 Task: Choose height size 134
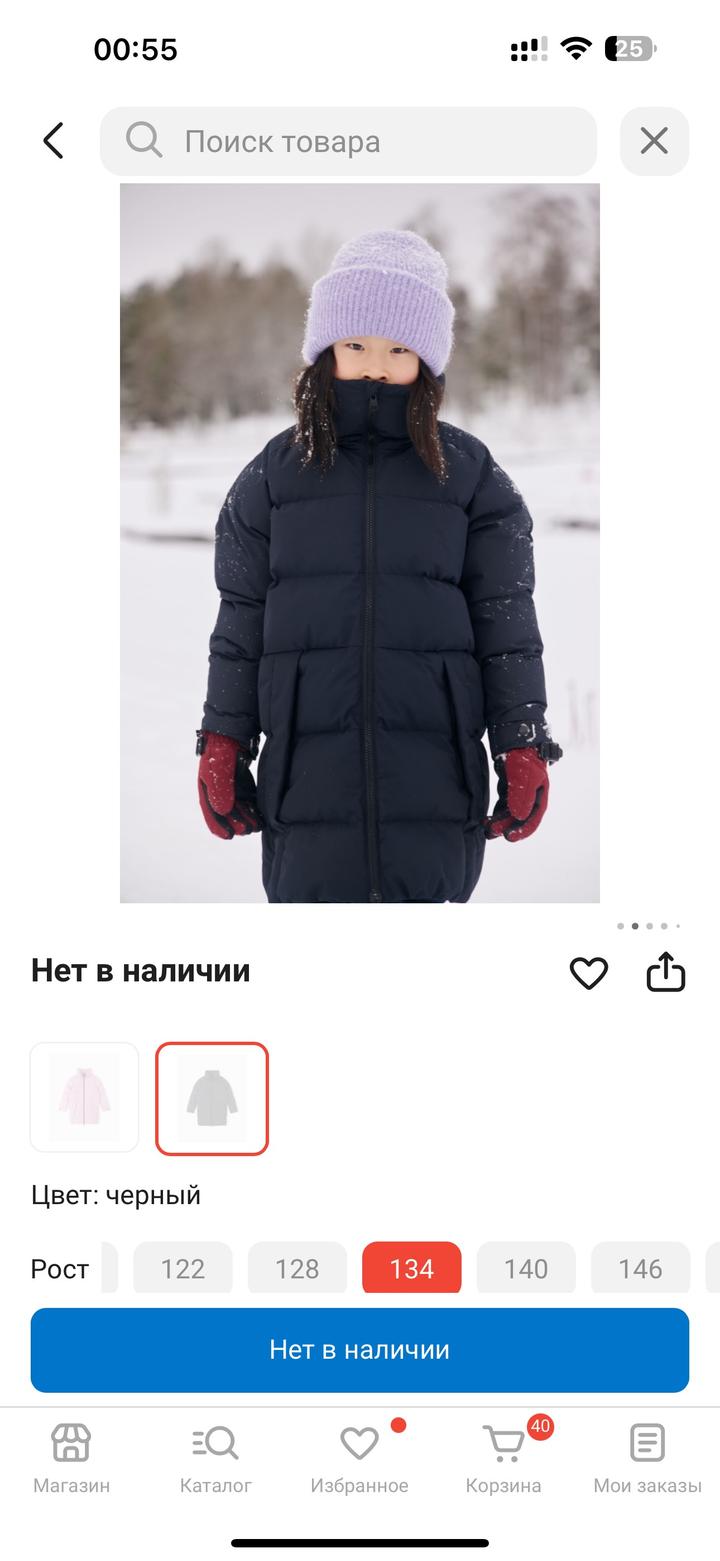click(x=411, y=1268)
